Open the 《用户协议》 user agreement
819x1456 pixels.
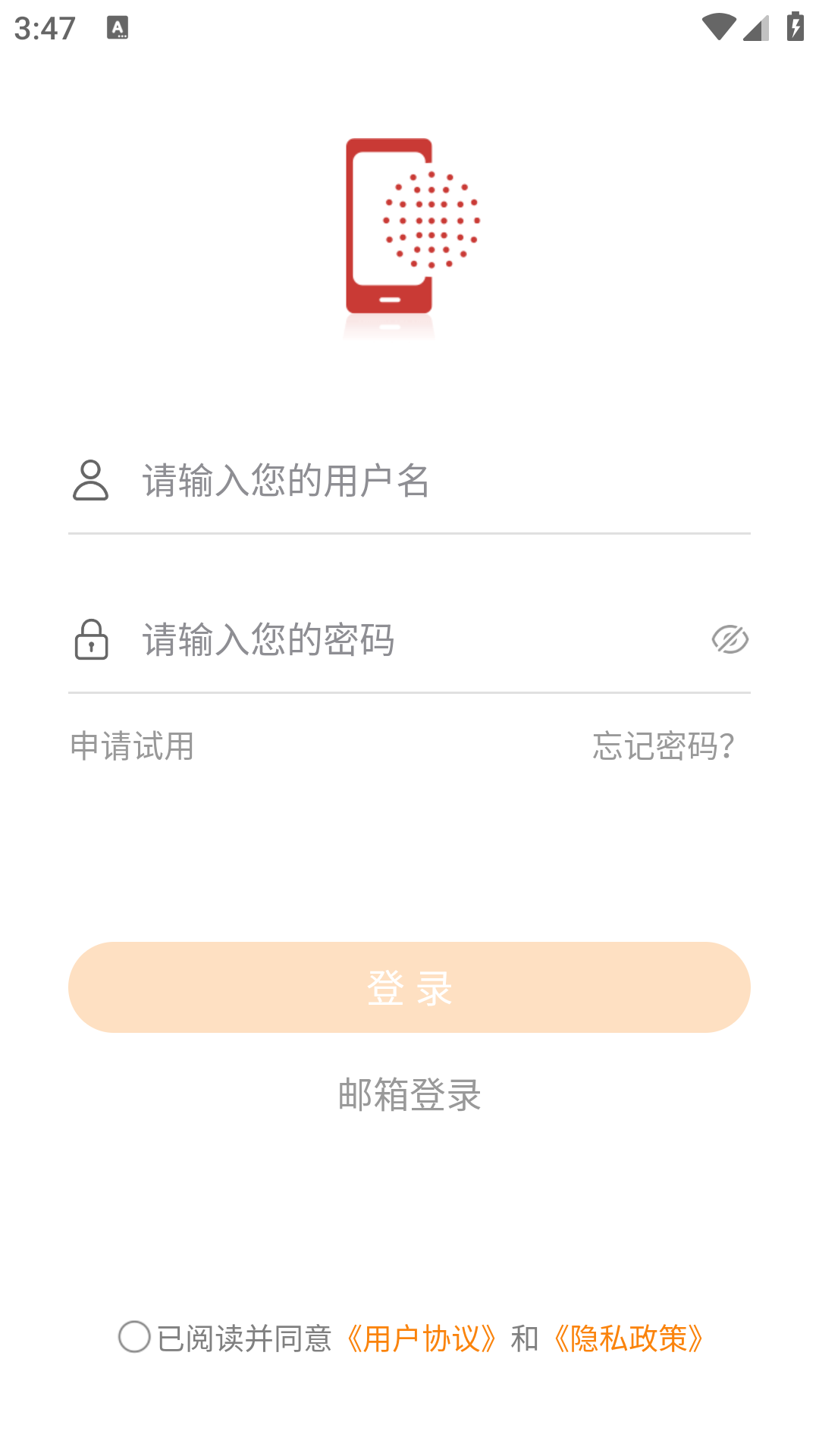(422, 1338)
